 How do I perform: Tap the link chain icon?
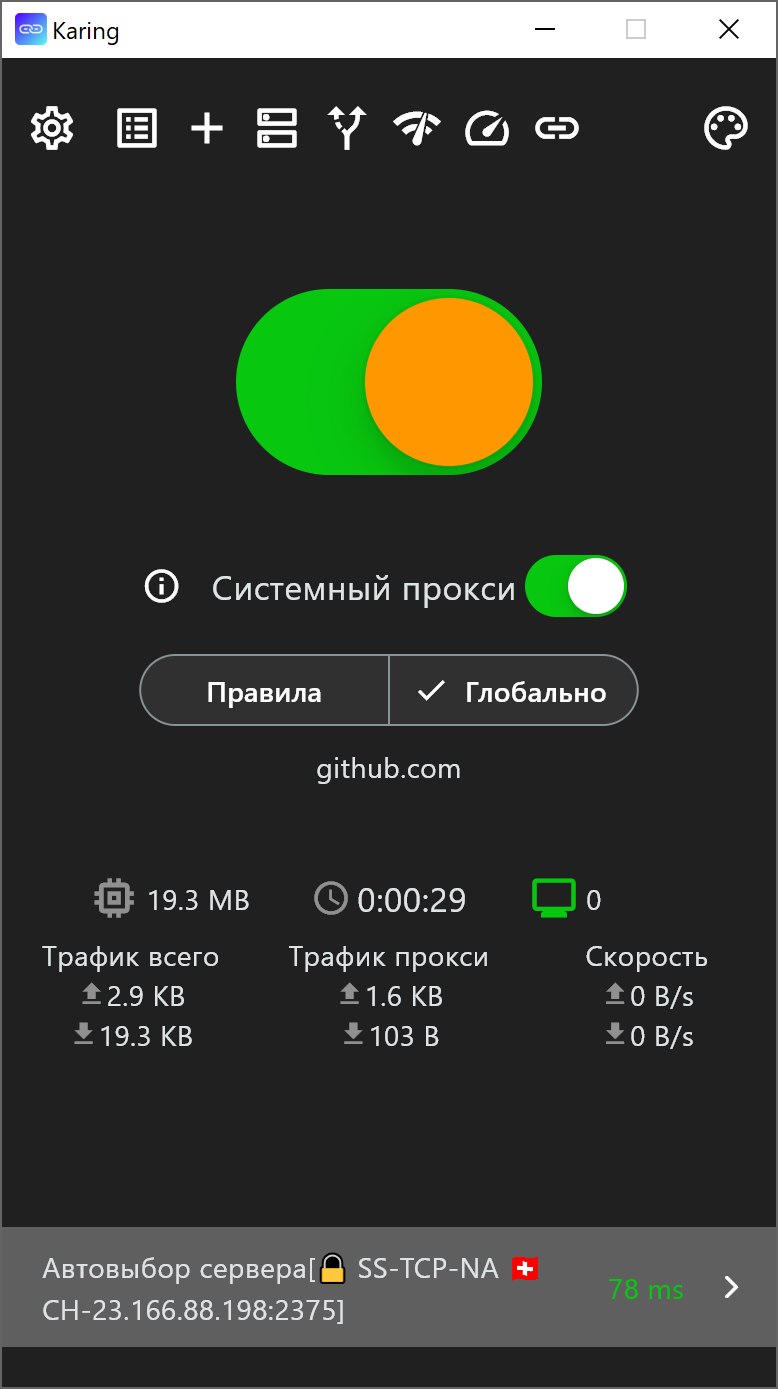[x=557, y=129]
